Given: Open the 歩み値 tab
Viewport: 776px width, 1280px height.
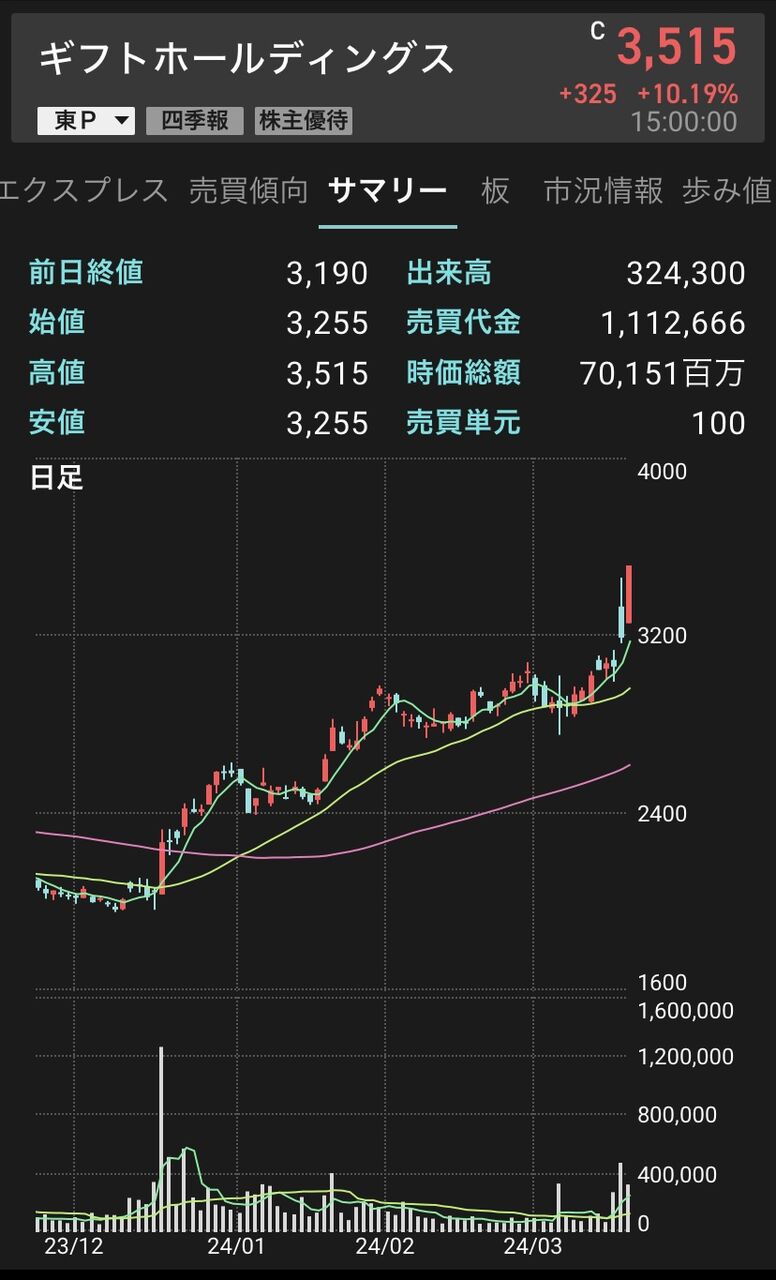Looking at the screenshot, I should (x=727, y=190).
